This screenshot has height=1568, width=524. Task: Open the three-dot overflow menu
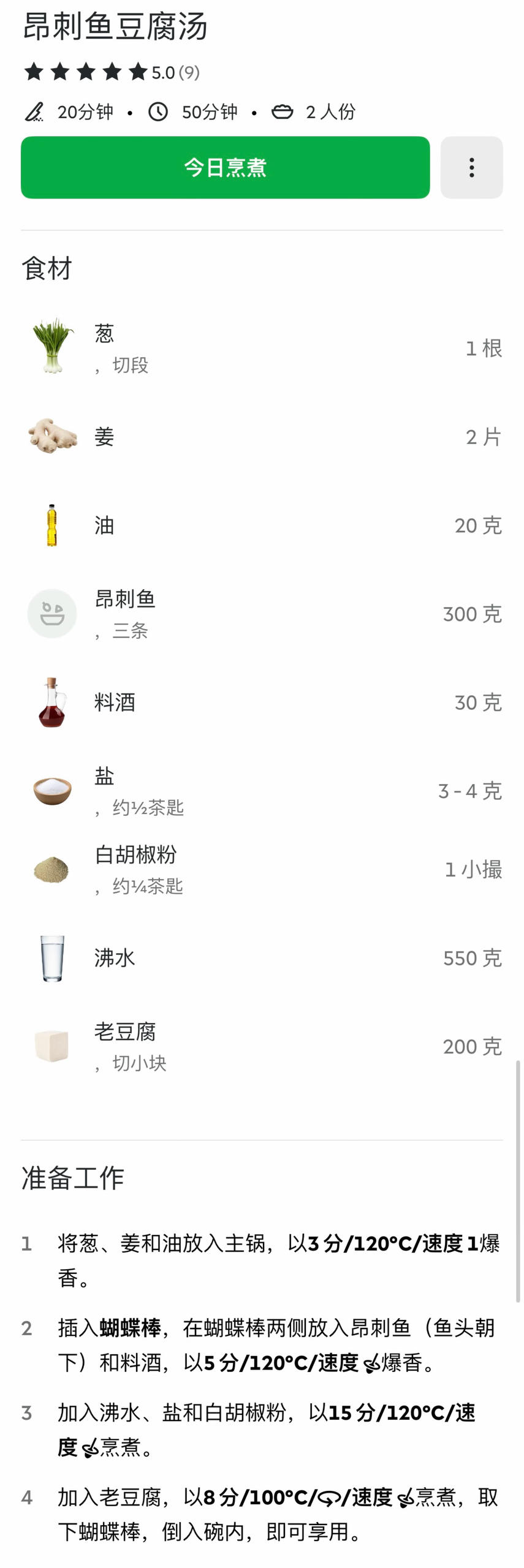(x=471, y=167)
